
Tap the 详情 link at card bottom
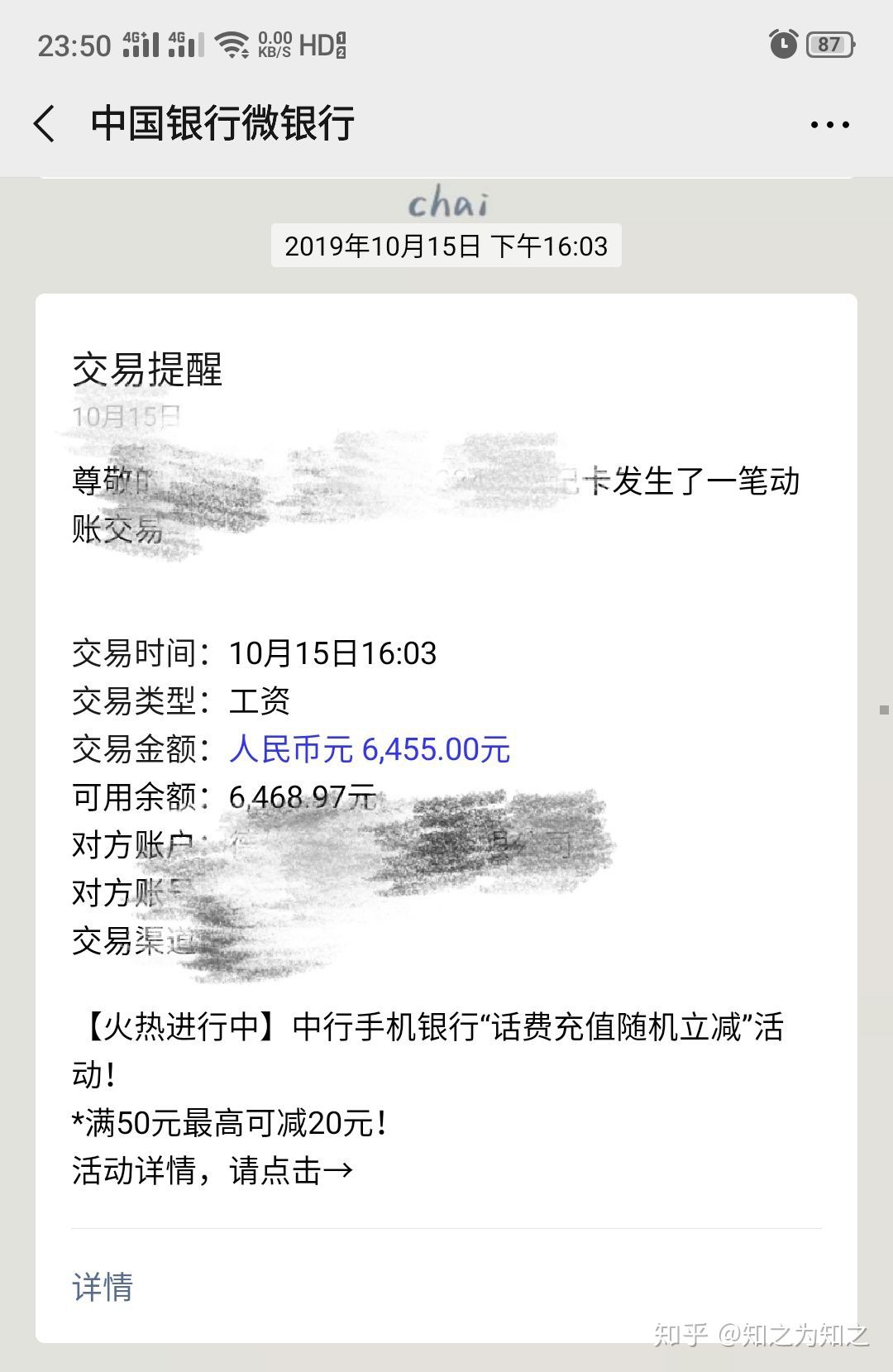coord(101,1285)
